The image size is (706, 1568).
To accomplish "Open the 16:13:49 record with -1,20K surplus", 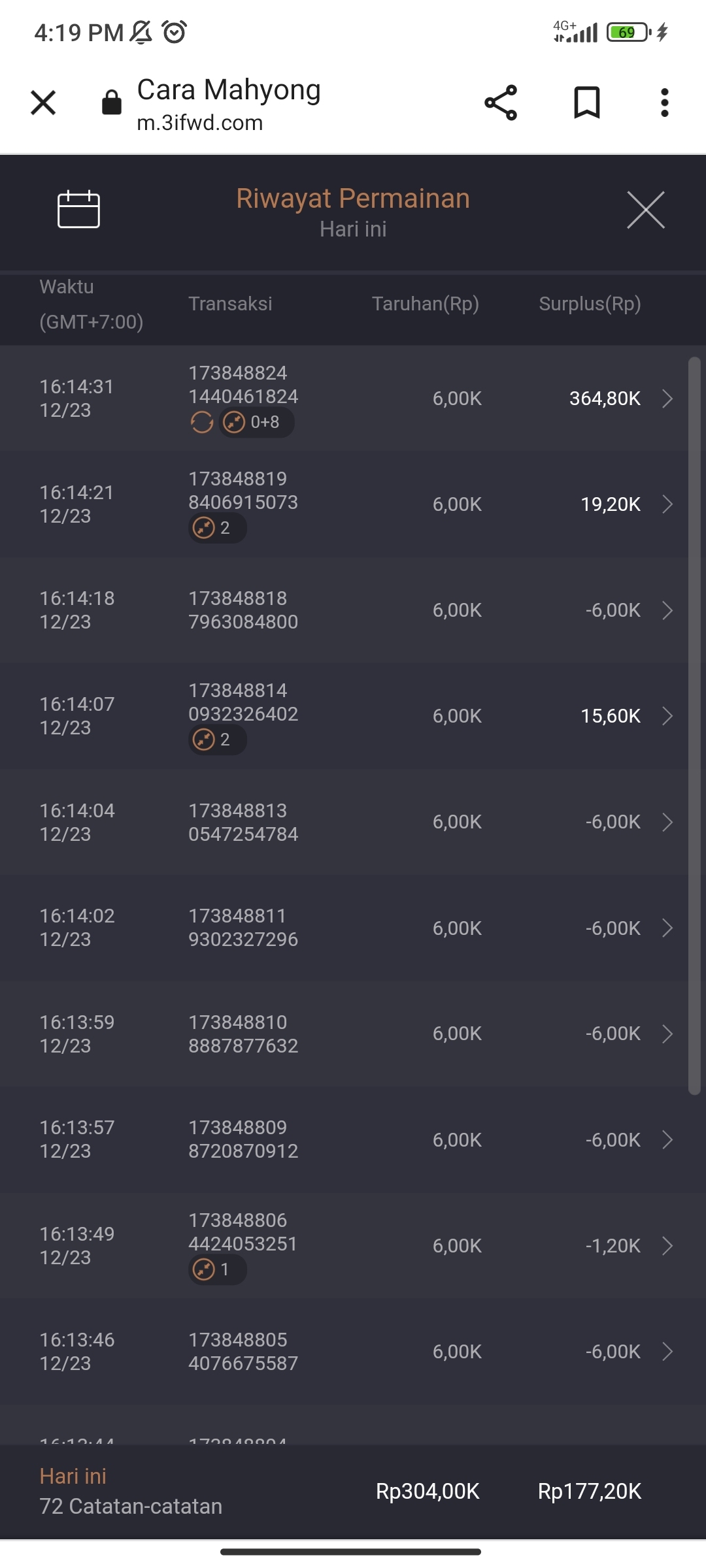I will [x=667, y=1246].
